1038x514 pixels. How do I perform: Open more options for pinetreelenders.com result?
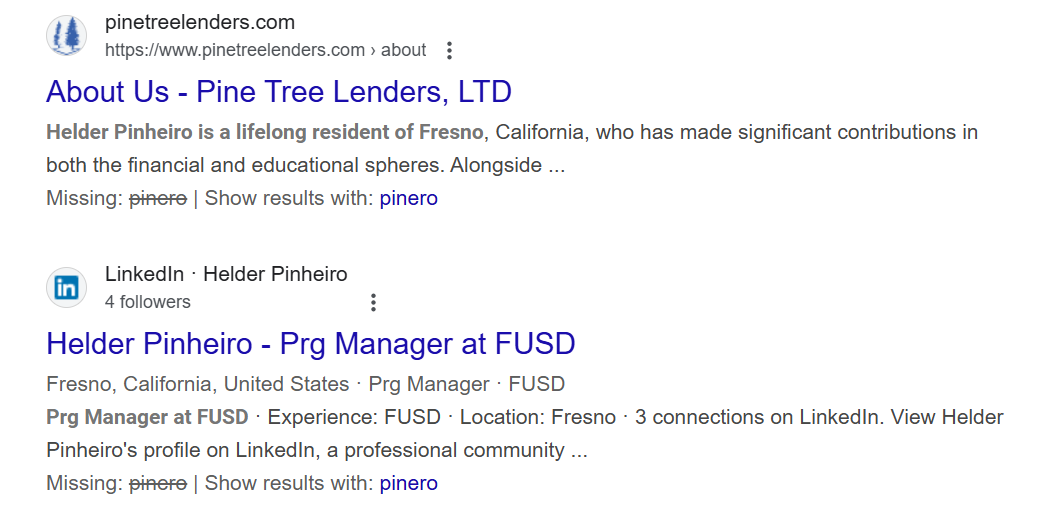(449, 50)
